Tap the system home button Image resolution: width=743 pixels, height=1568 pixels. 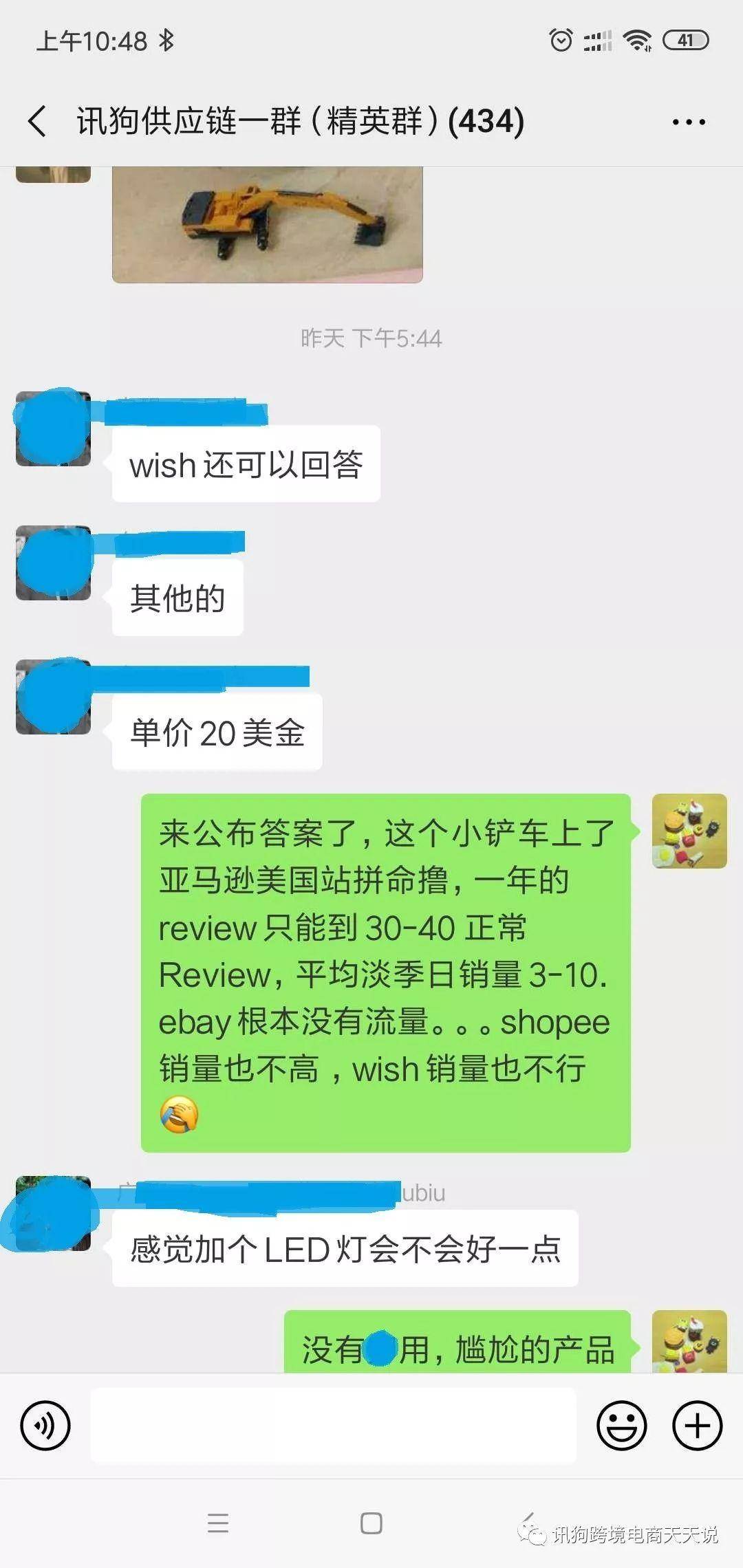click(x=371, y=1523)
